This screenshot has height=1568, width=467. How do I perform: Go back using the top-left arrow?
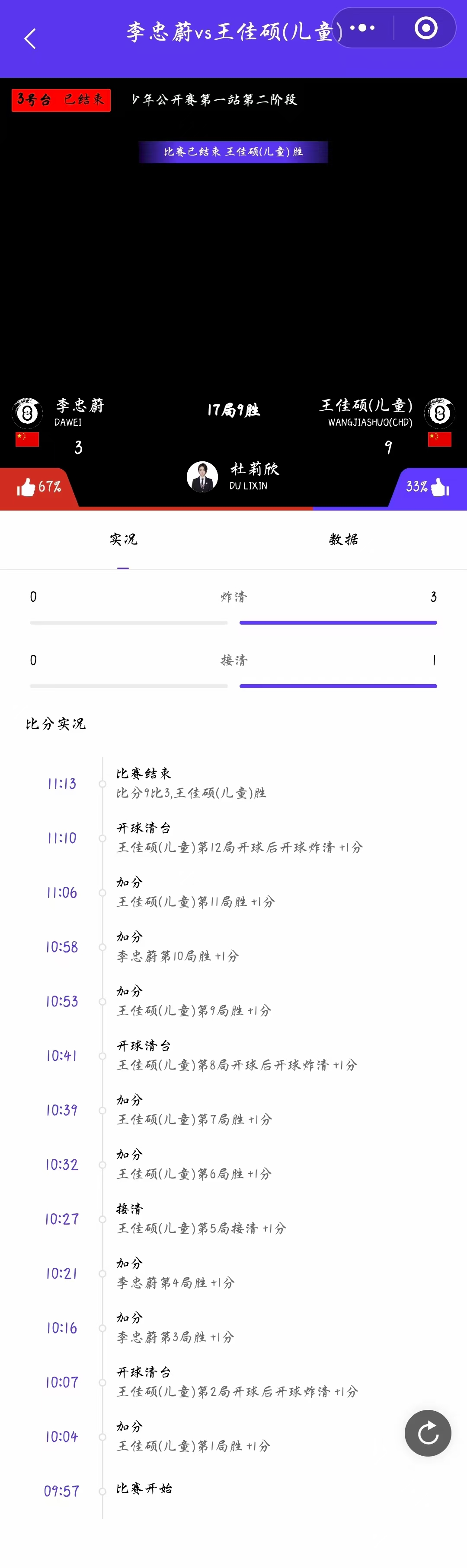(30, 38)
